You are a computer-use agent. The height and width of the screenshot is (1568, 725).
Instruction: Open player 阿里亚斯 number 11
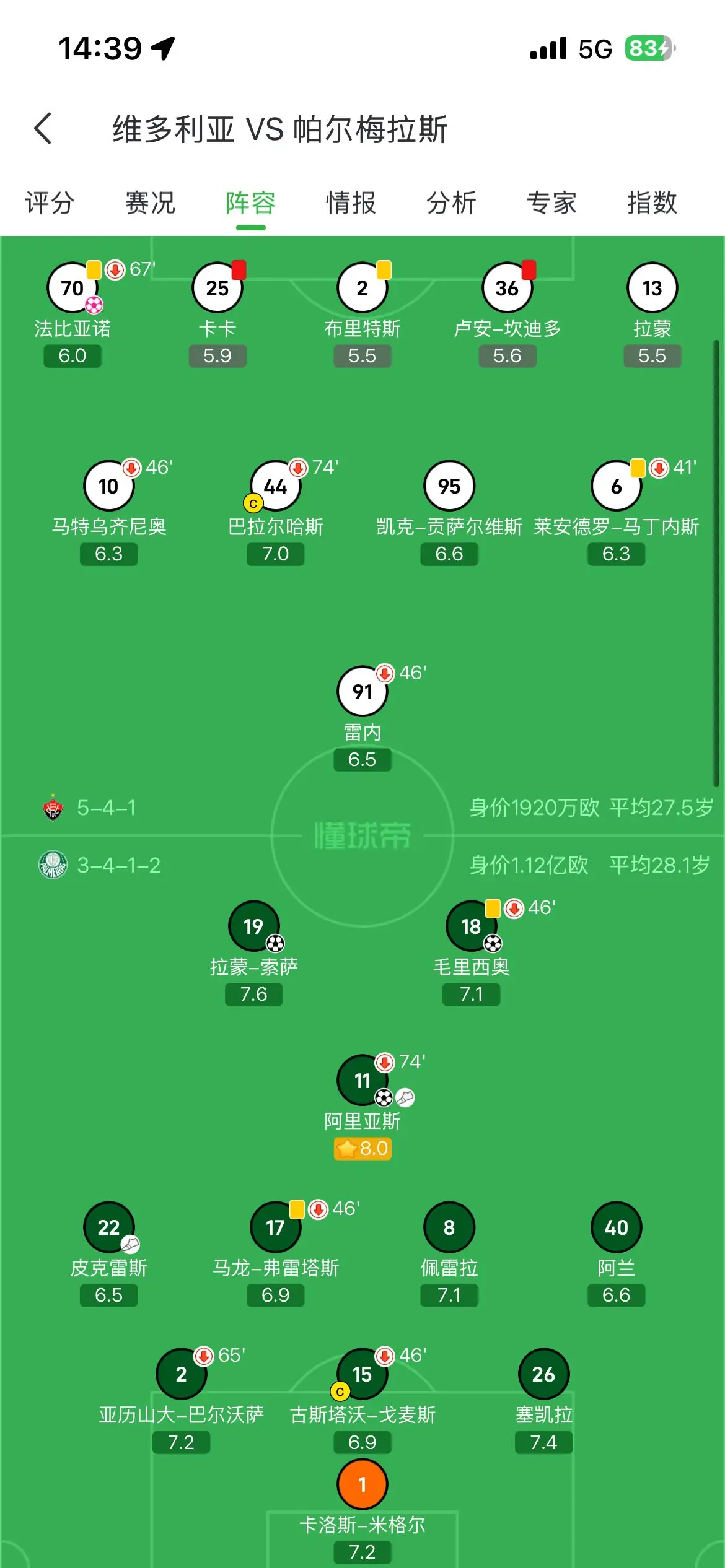click(362, 1081)
